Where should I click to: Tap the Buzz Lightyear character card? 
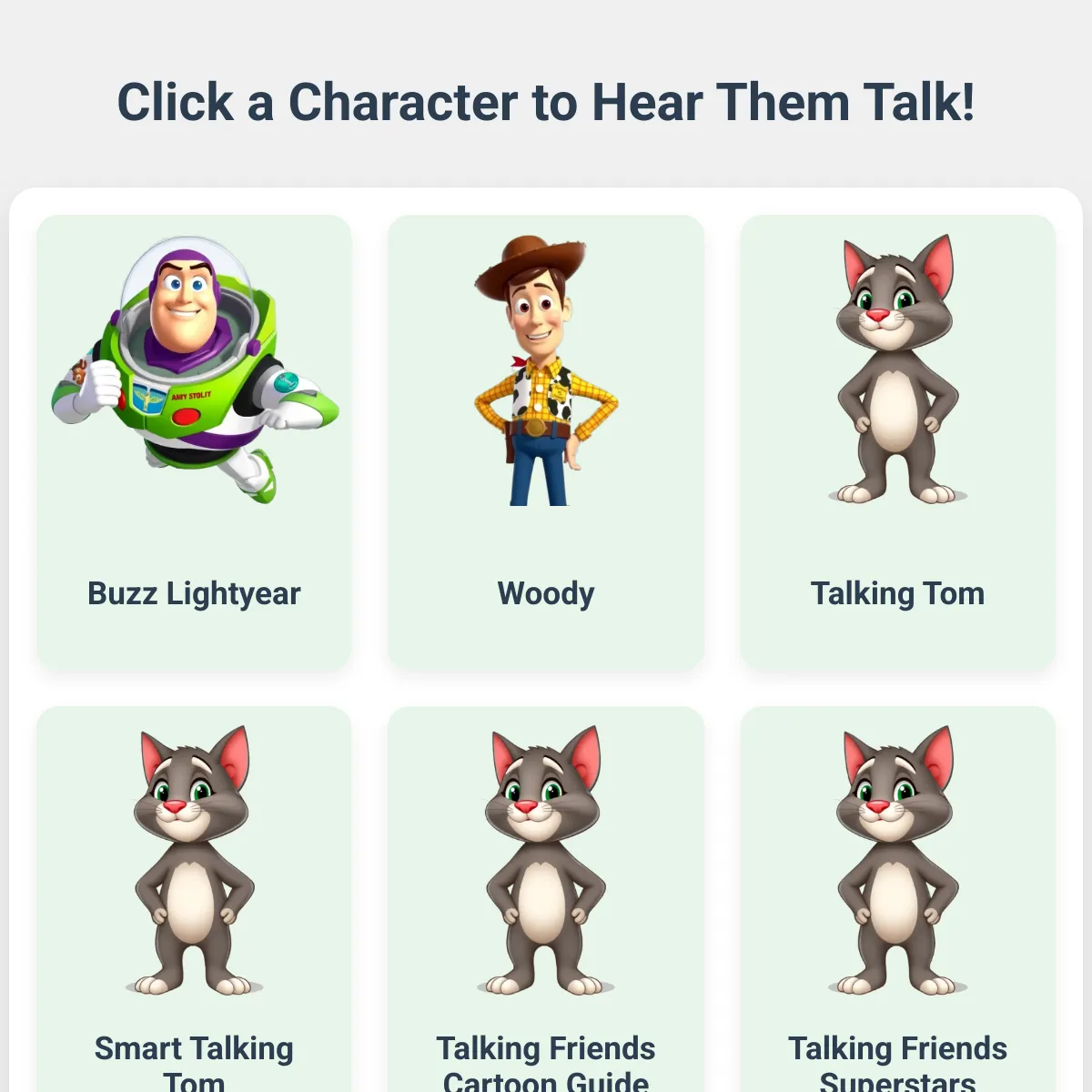[194, 443]
